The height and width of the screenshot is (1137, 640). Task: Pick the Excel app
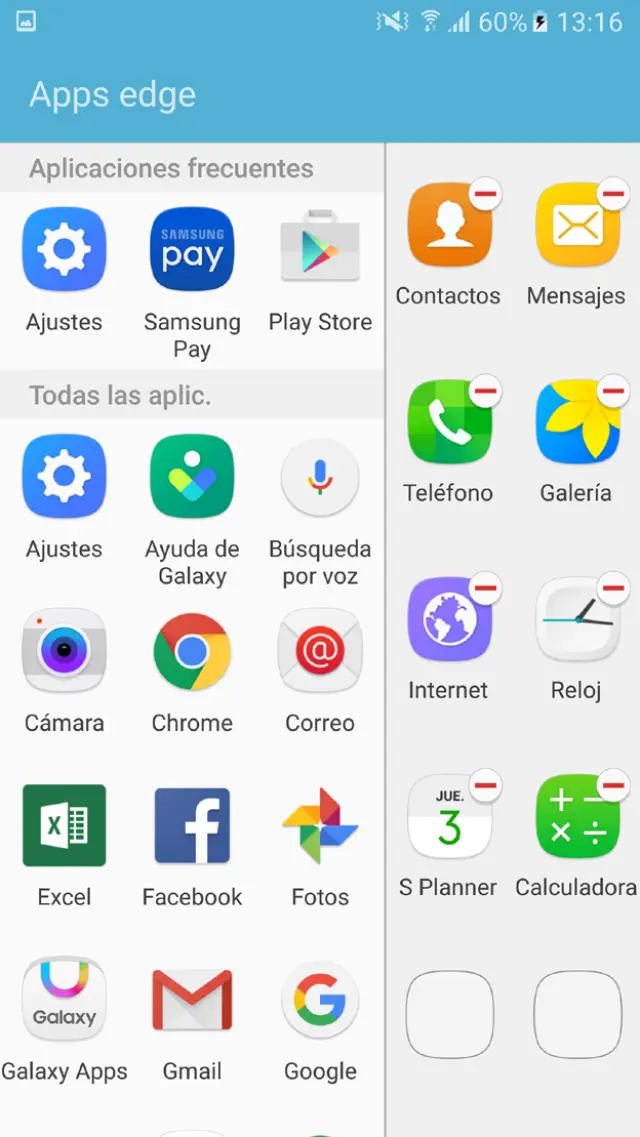[x=64, y=826]
